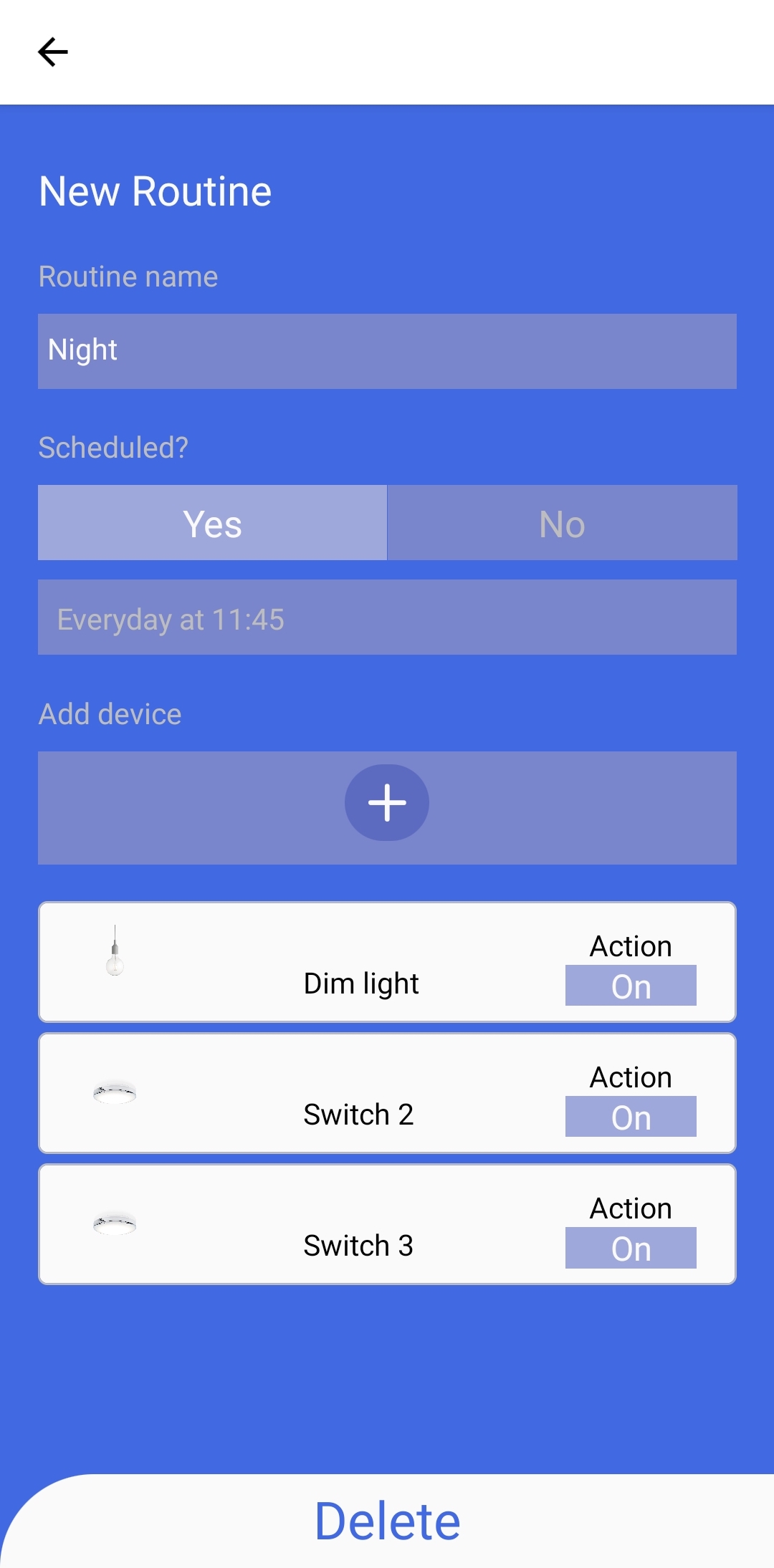The height and width of the screenshot is (1568, 774).
Task: Toggle the Switch 2 On action
Action: click(631, 1117)
